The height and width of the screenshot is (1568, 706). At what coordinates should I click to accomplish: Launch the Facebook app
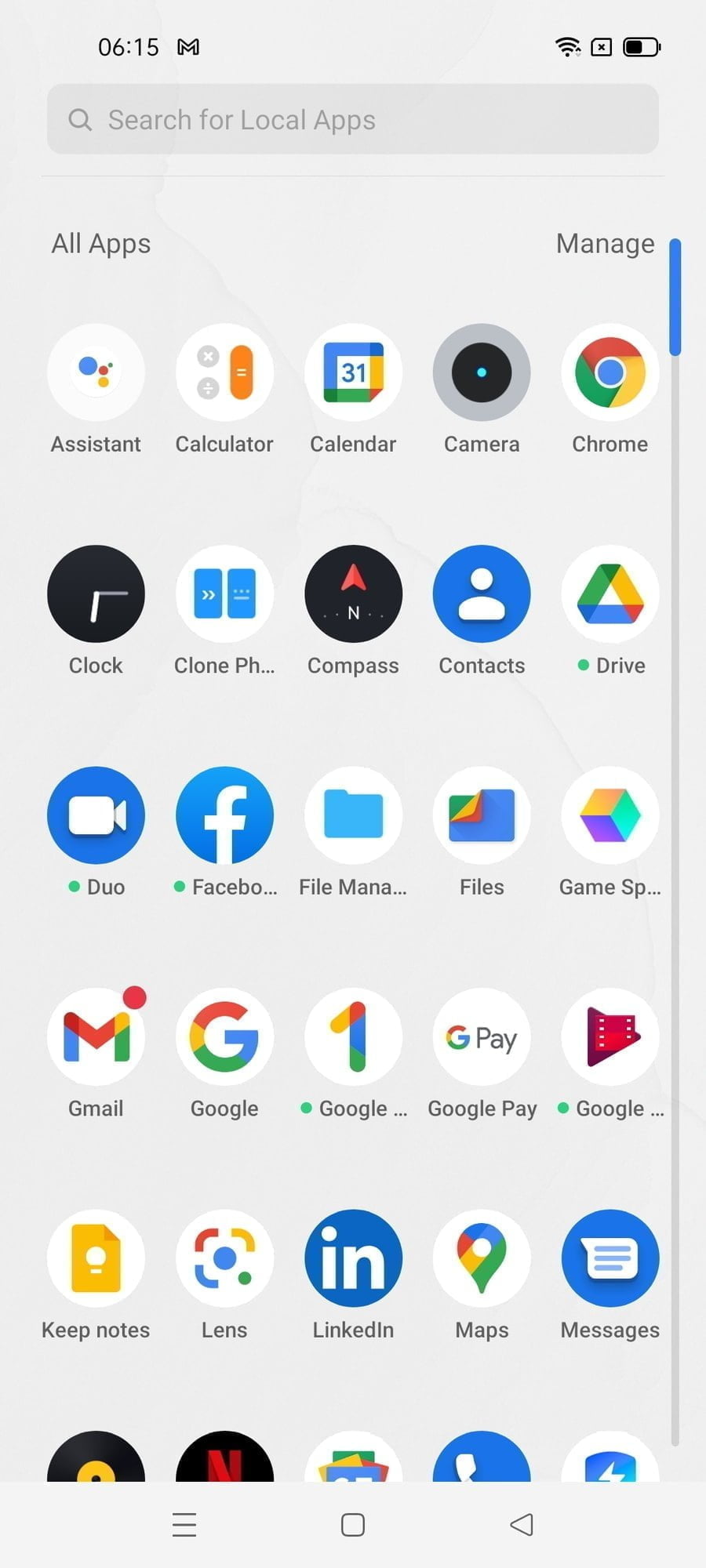point(224,815)
